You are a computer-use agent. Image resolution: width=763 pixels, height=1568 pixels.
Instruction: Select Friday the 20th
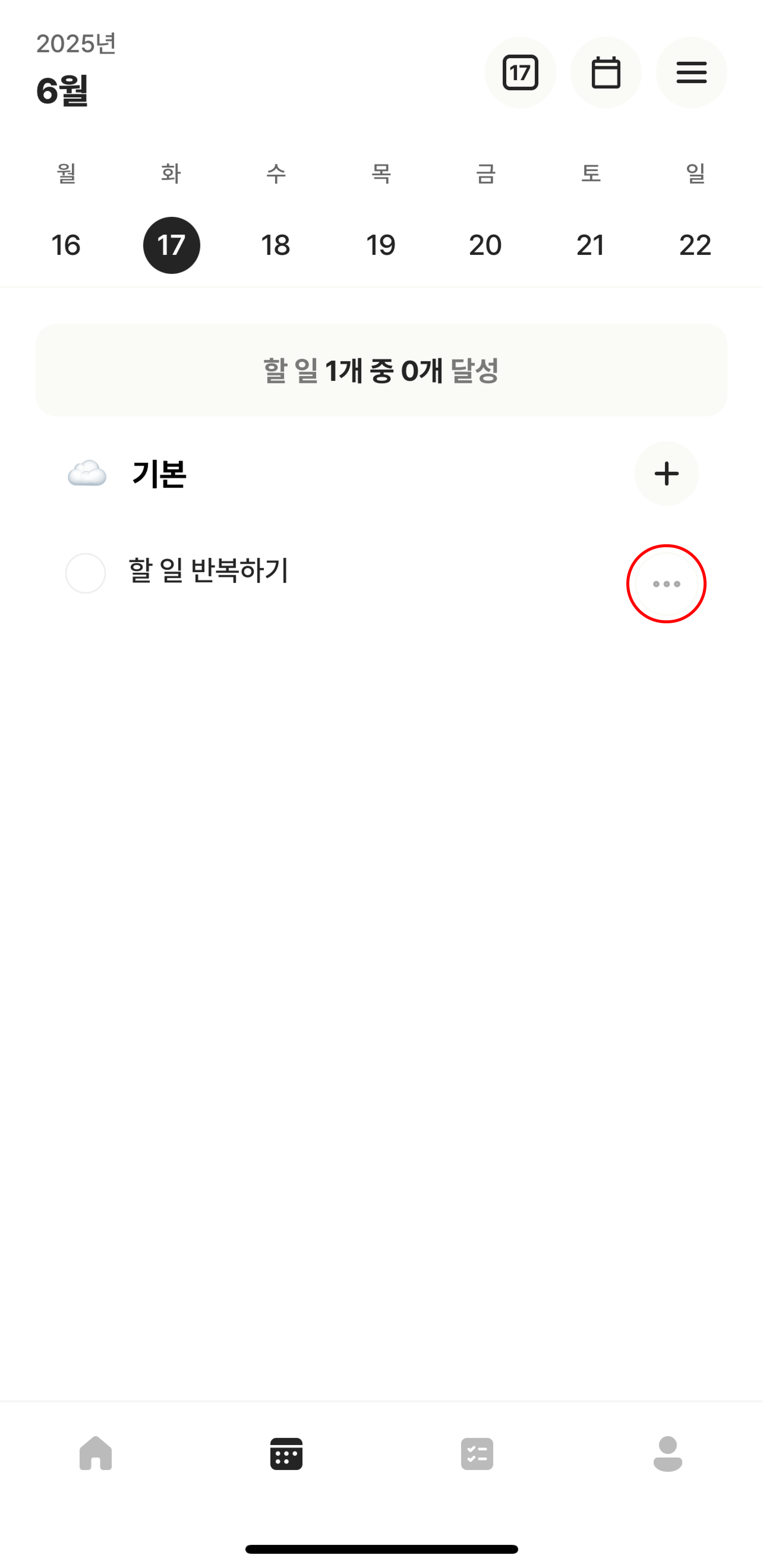click(x=485, y=245)
